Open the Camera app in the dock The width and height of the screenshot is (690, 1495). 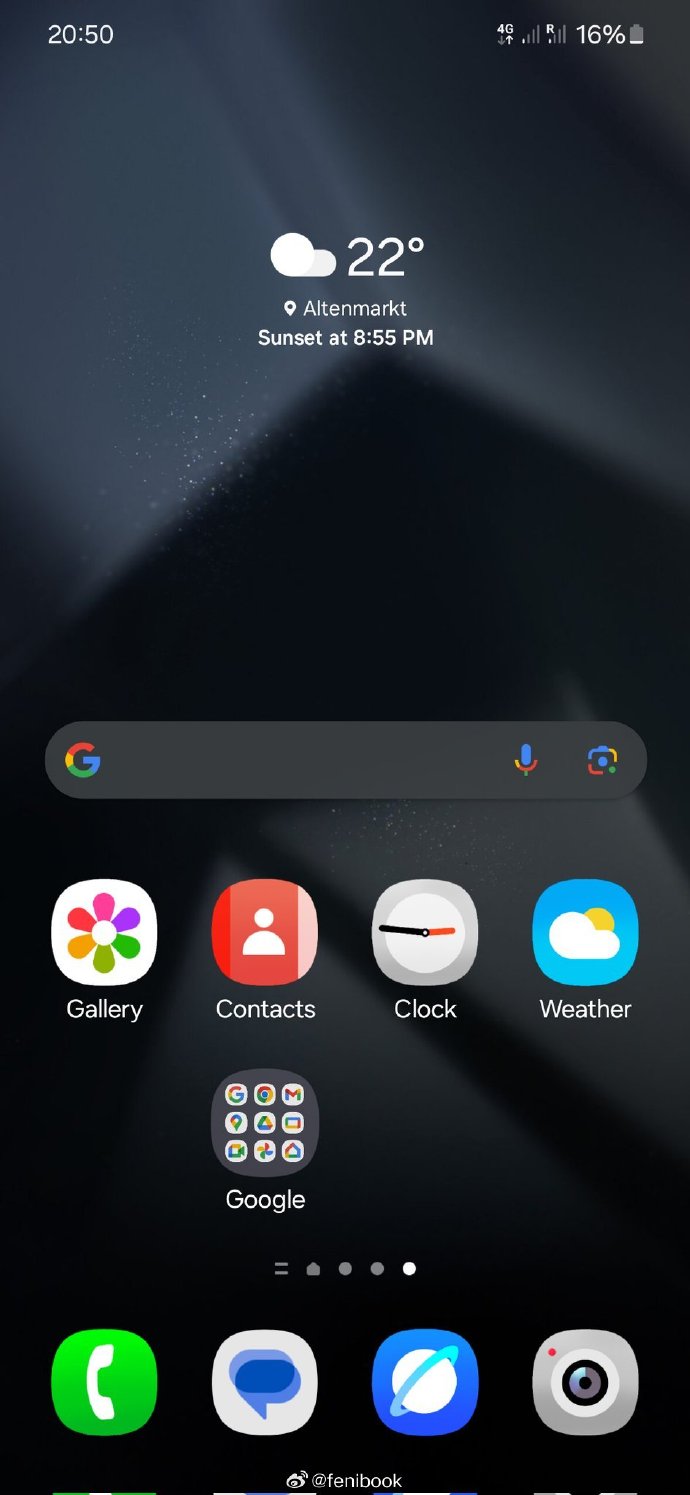pyautogui.click(x=585, y=1382)
